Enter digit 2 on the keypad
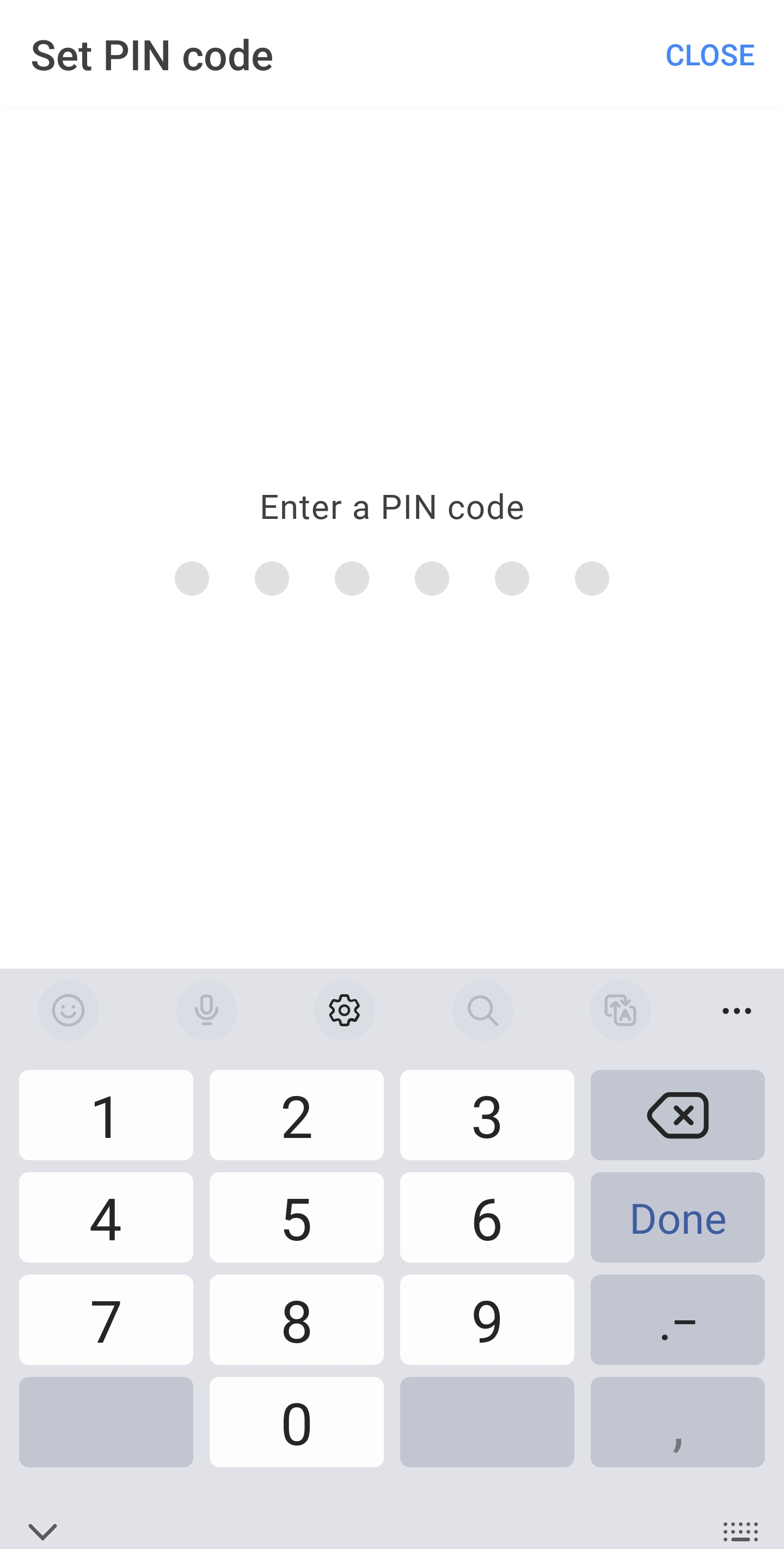Screen dimensions: 784x1549 click(x=296, y=1115)
